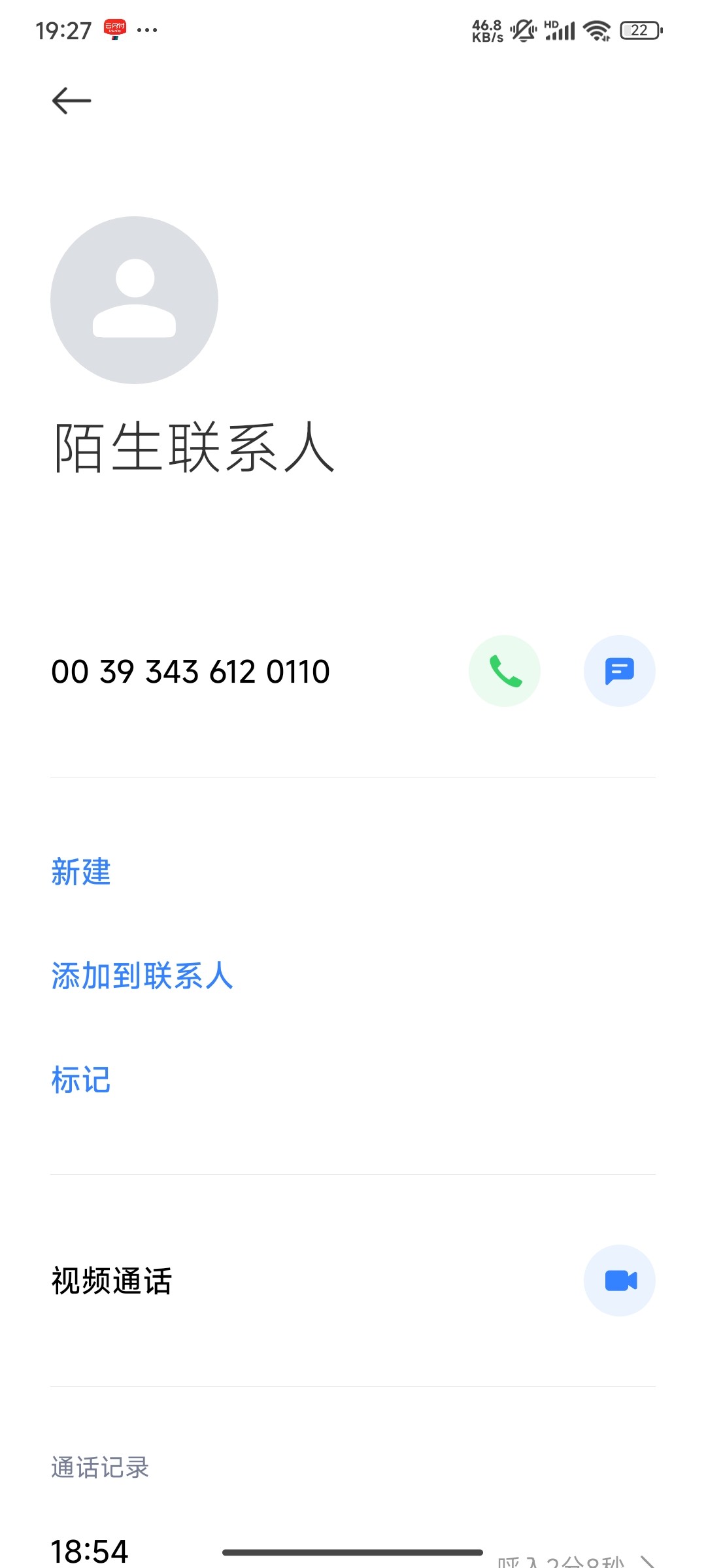706x1568 pixels.
Task: Go back using the arrow icon
Action: (x=71, y=101)
